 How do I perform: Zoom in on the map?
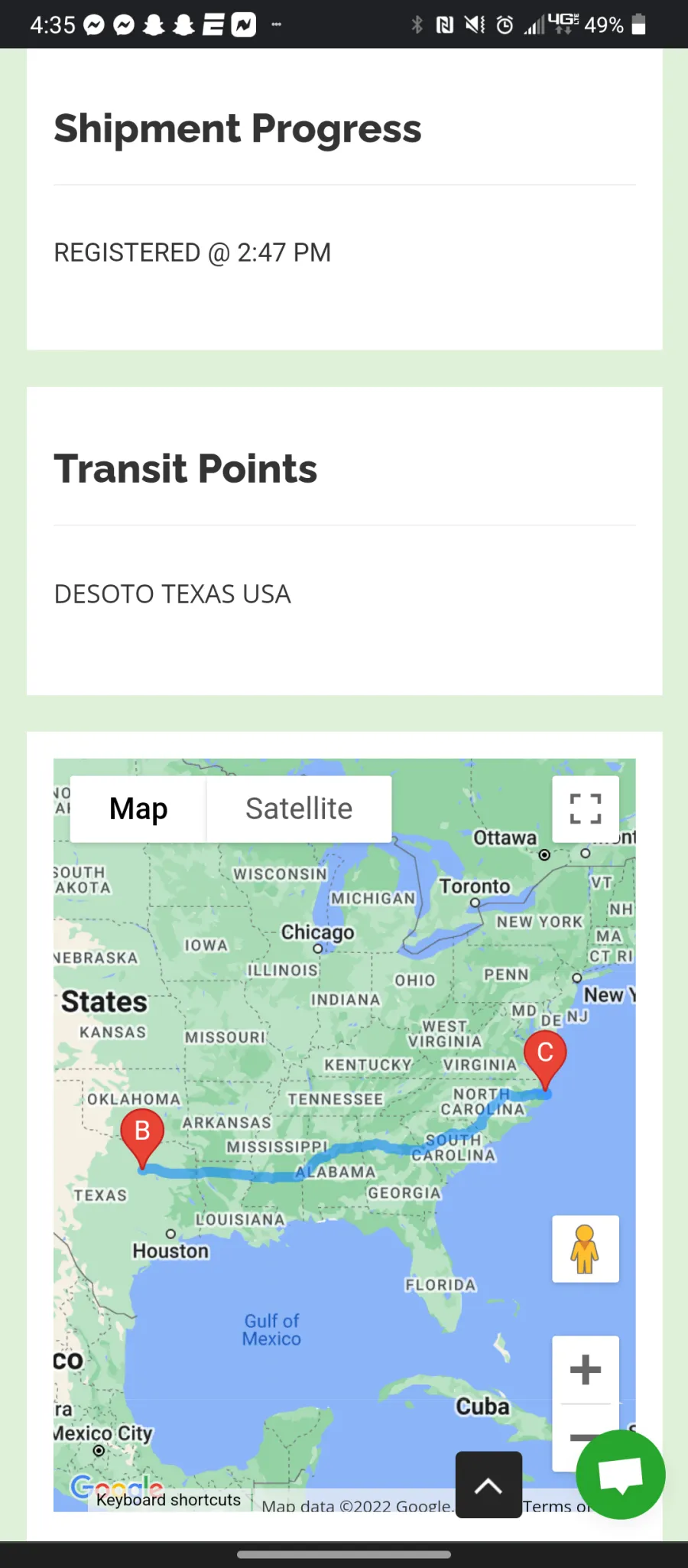(x=586, y=1370)
